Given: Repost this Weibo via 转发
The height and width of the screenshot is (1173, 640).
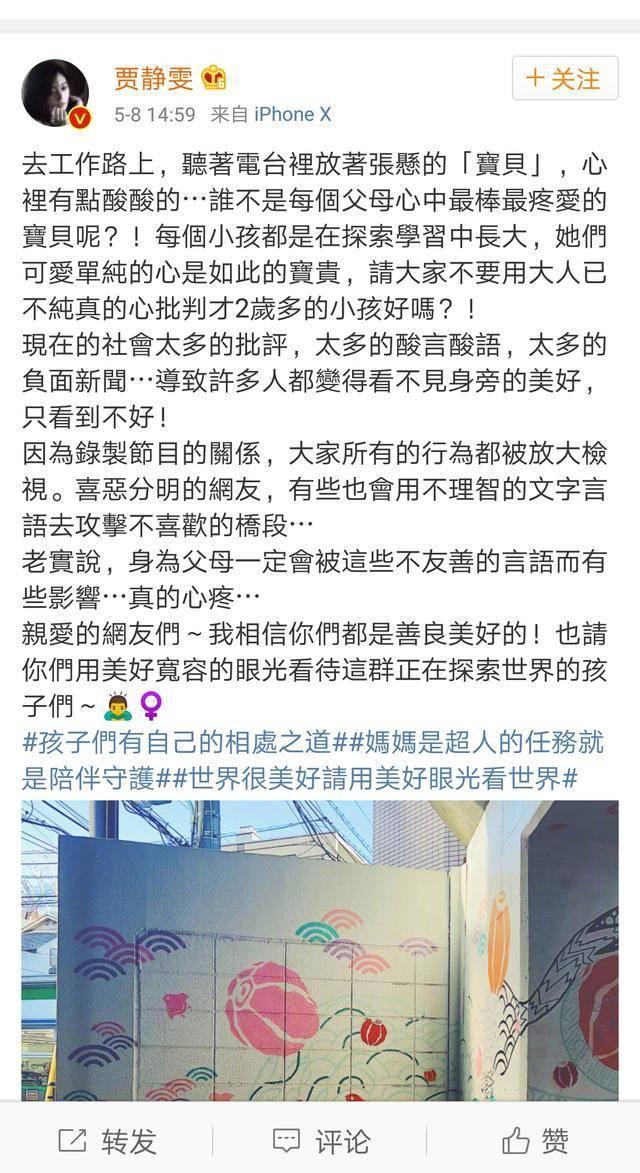Looking at the screenshot, I should [107, 1141].
